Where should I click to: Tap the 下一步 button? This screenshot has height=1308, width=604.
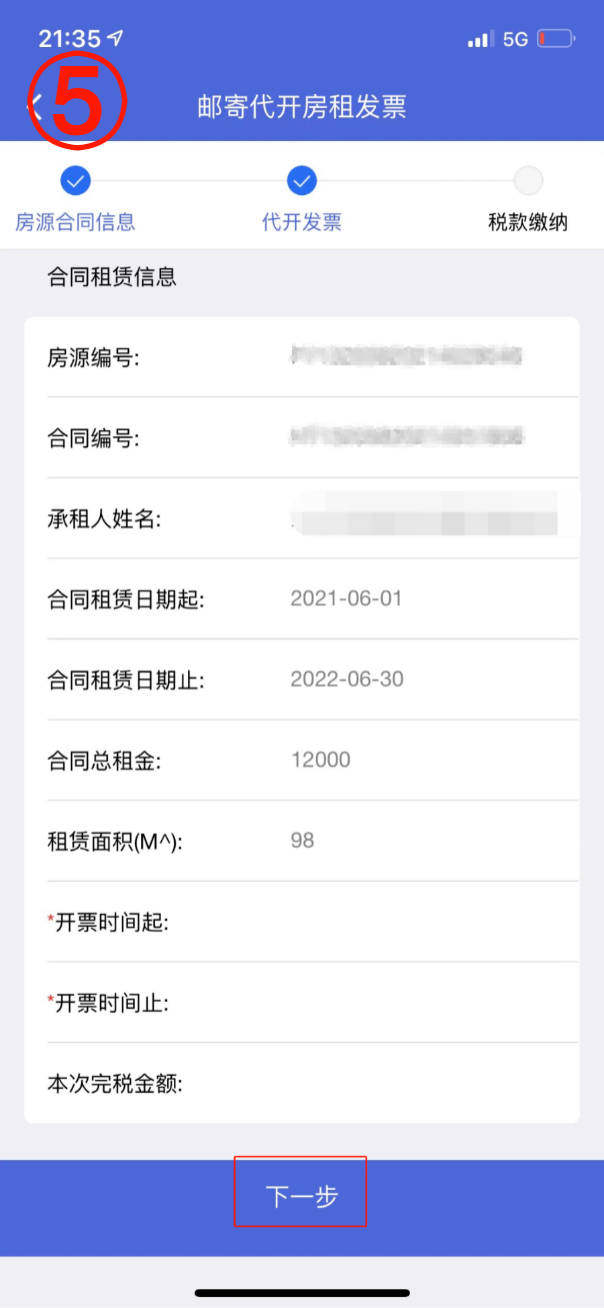point(301,1195)
